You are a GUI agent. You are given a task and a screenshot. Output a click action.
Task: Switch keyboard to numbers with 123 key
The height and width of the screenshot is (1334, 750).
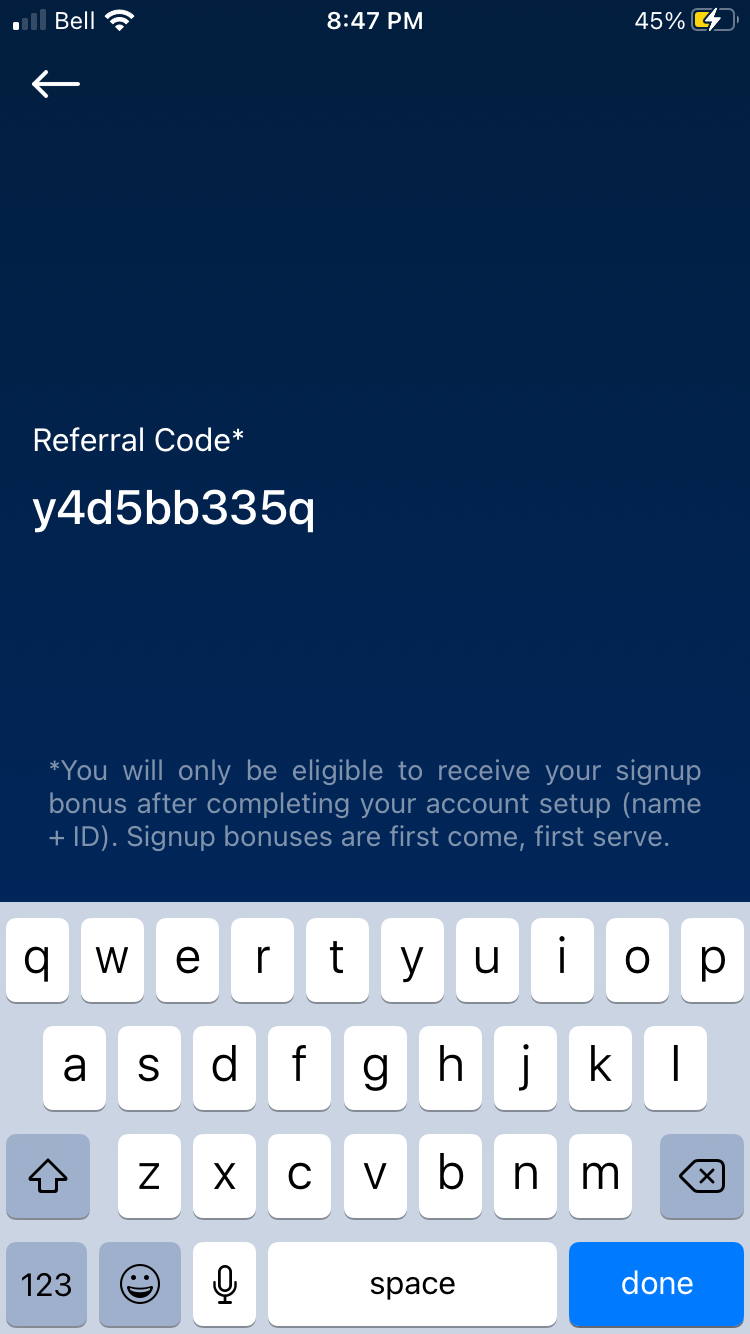[47, 1284]
